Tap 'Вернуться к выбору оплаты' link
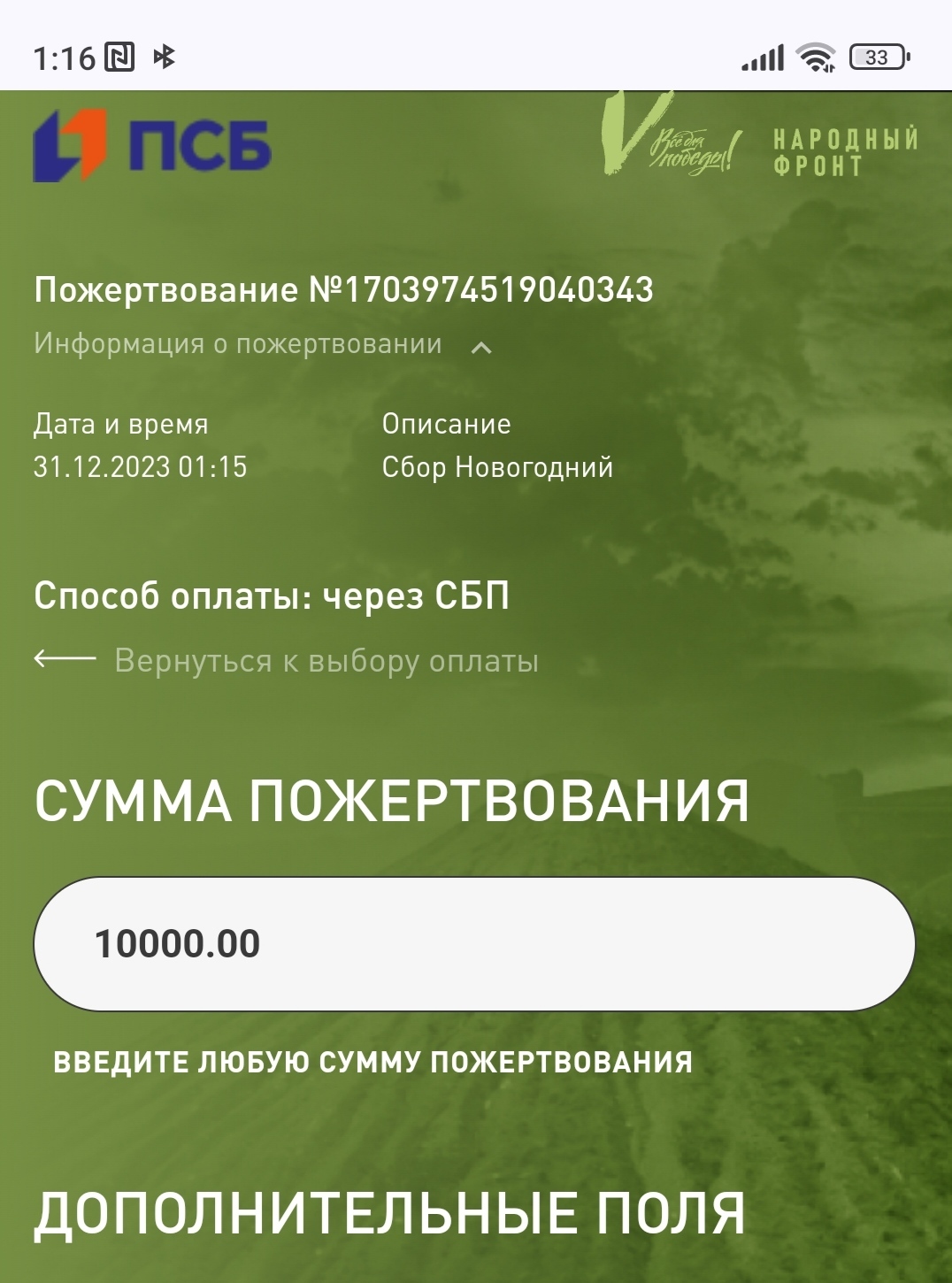The width and height of the screenshot is (952, 1283). point(326,660)
